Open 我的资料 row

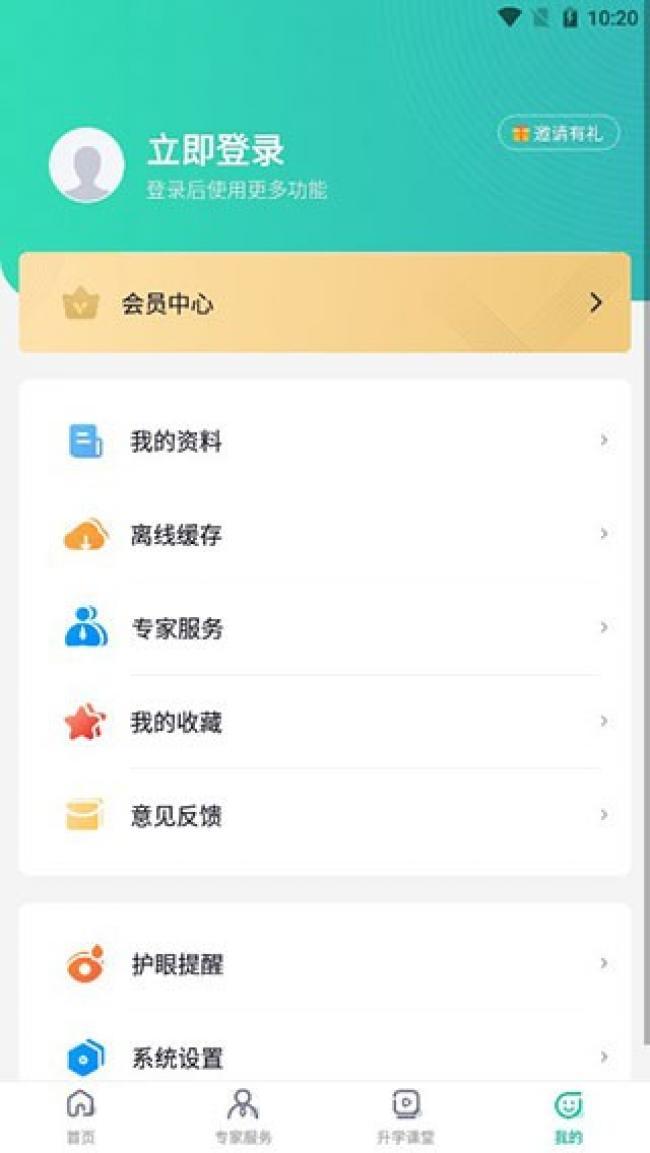[x=325, y=441]
